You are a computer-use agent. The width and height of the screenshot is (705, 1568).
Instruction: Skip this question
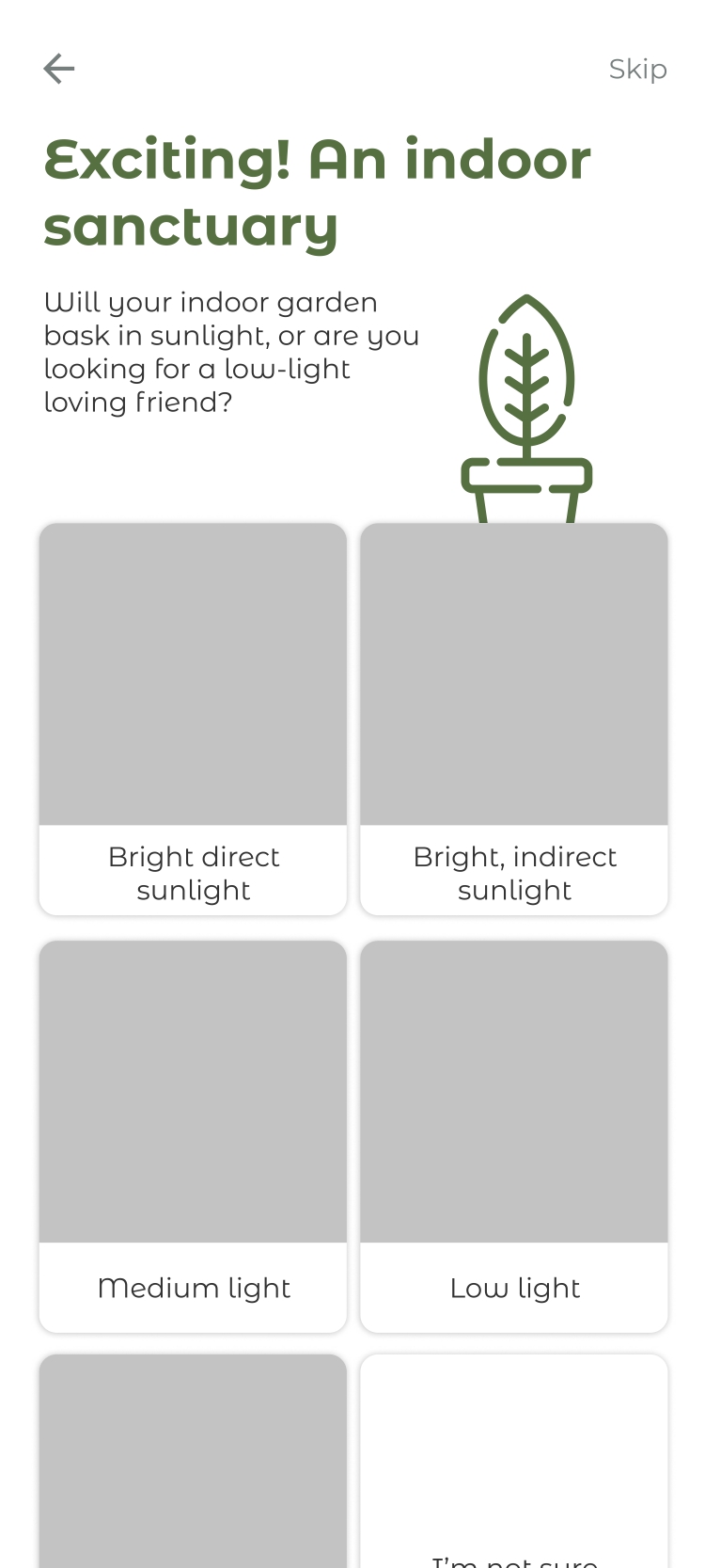point(637,69)
